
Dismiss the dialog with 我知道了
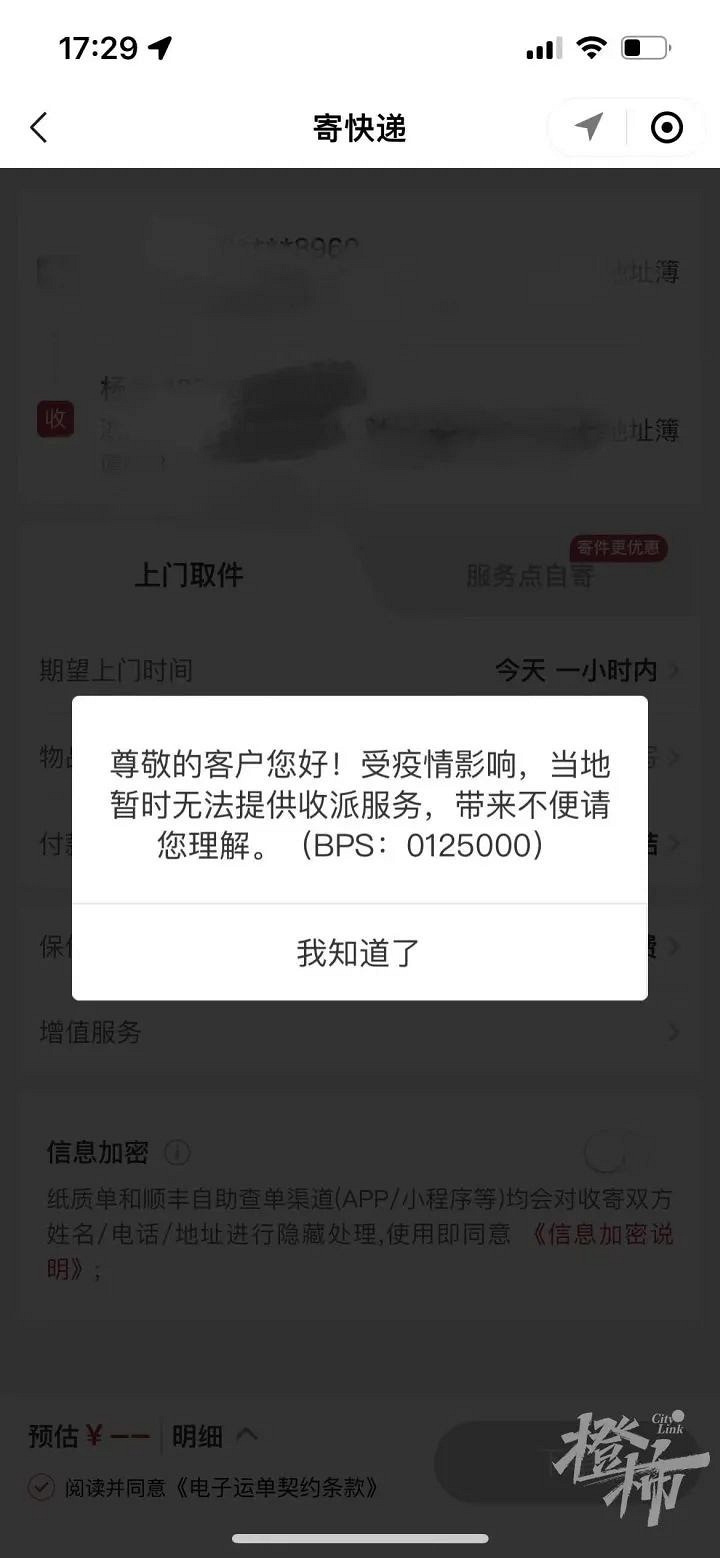click(x=359, y=952)
